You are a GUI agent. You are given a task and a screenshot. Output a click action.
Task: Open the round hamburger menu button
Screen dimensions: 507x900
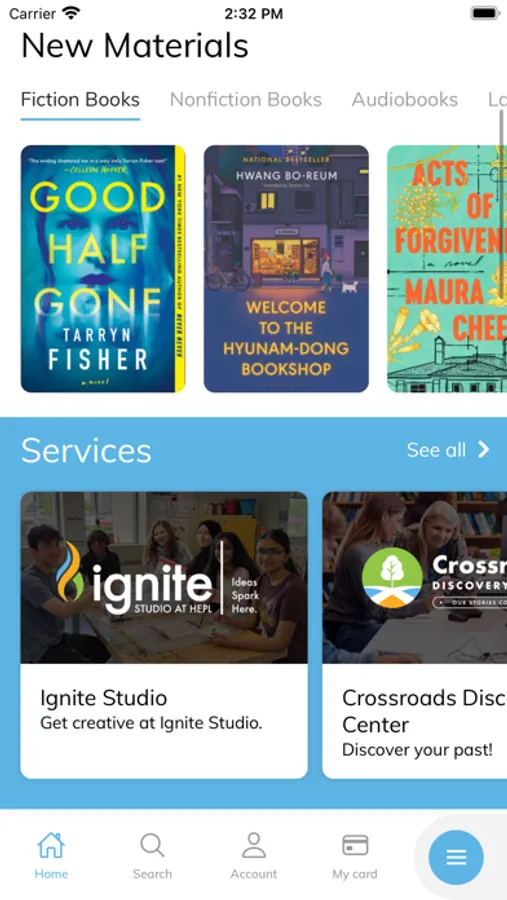coord(456,858)
